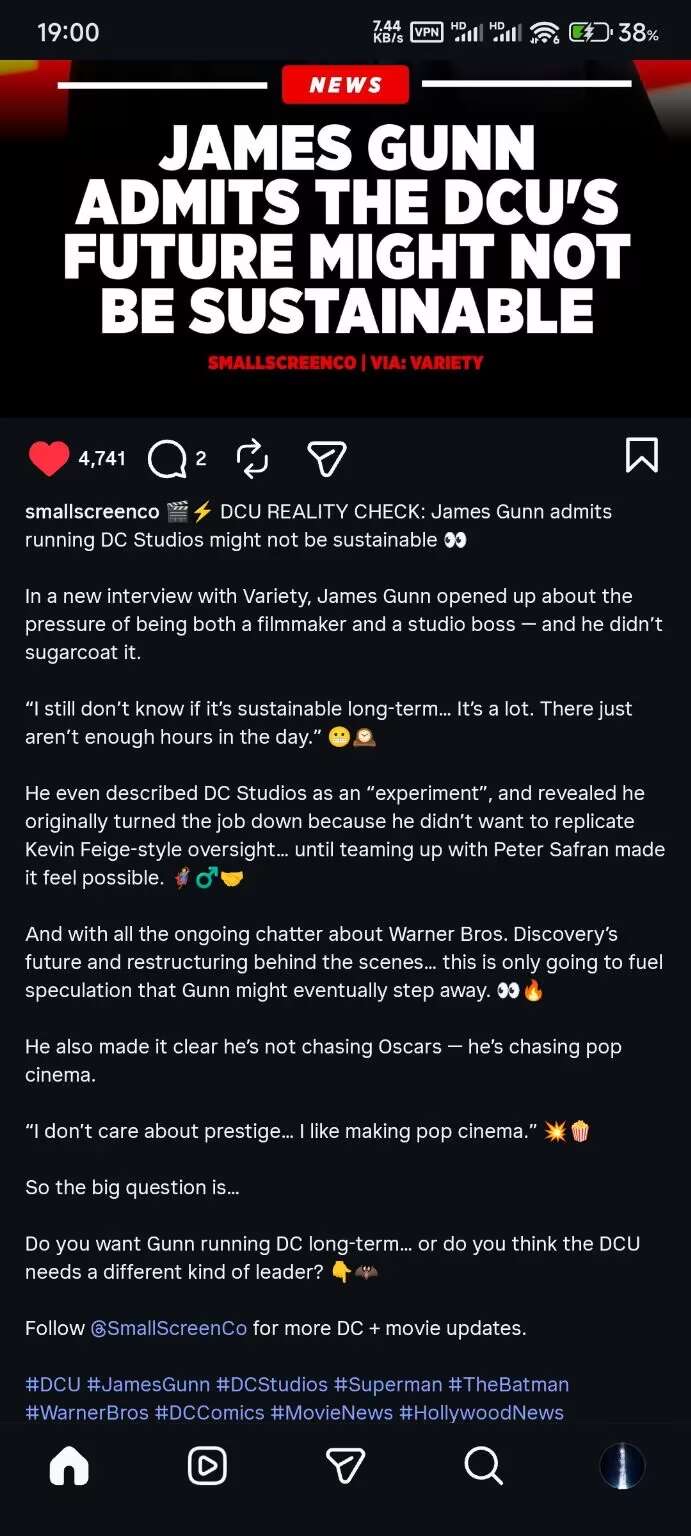Screen dimensions: 691x1536
Task: Switch to the Reels tab
Action: [207, 1467]
